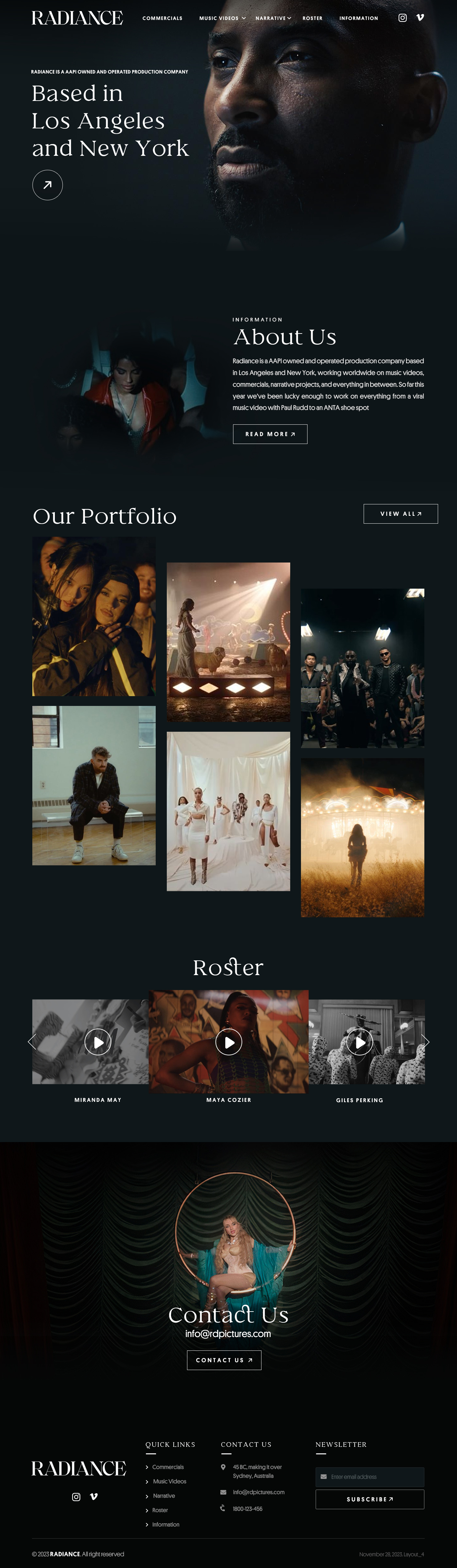
Task: Focus the newsletter email address field
Action: point(374,1477)
